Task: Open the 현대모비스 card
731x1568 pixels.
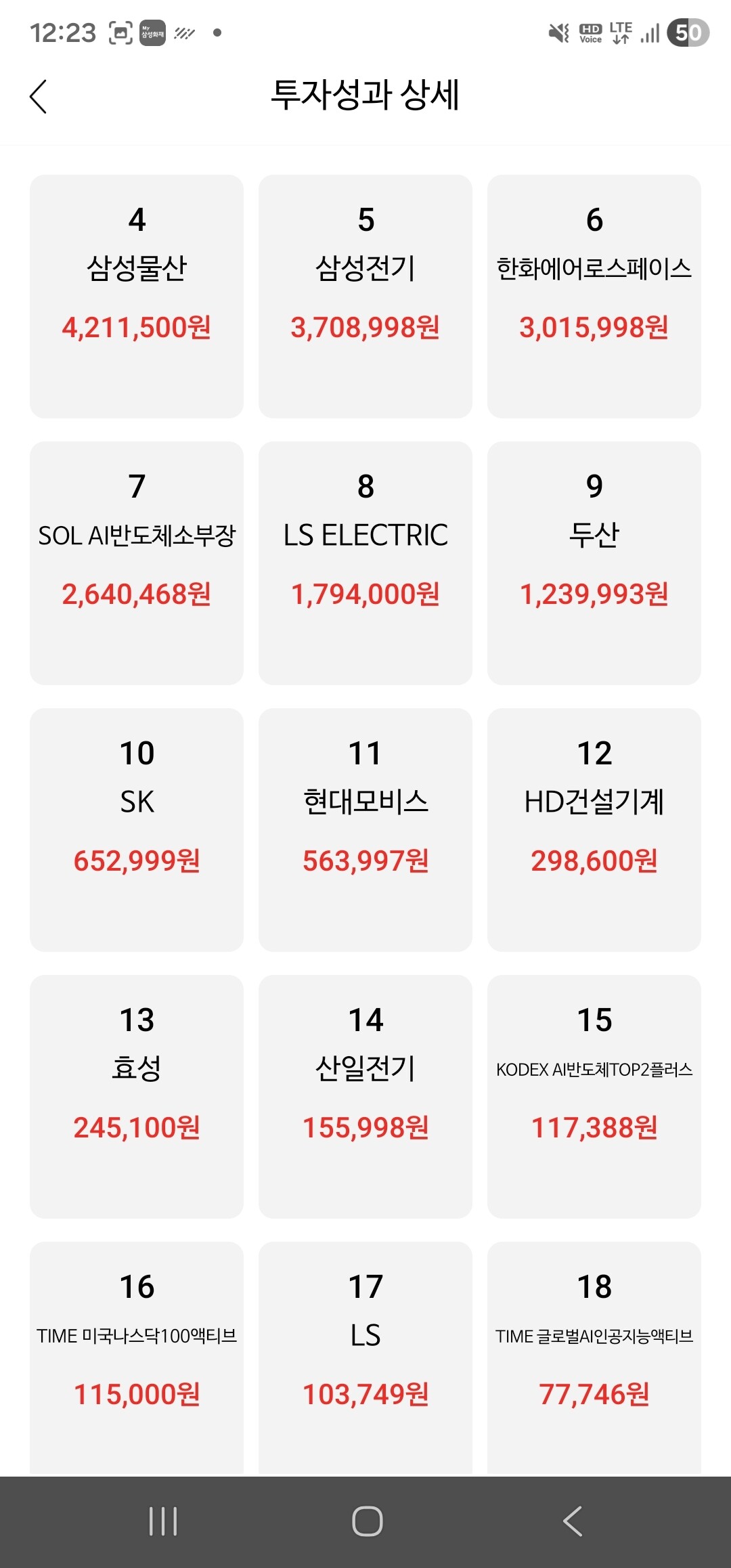Action: (365, 830)
